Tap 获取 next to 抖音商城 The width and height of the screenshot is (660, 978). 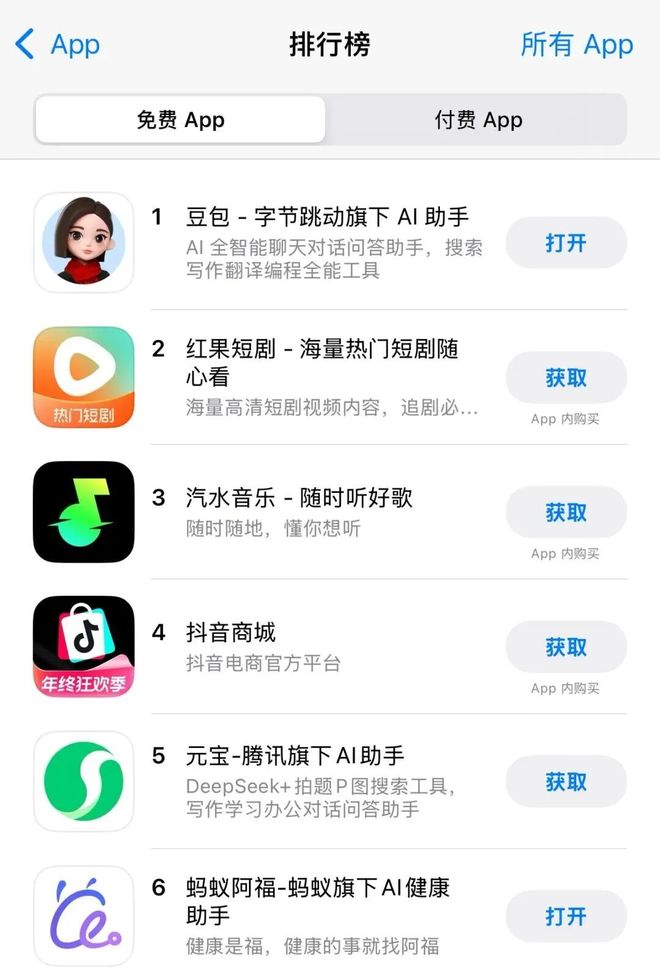(566, 647)
